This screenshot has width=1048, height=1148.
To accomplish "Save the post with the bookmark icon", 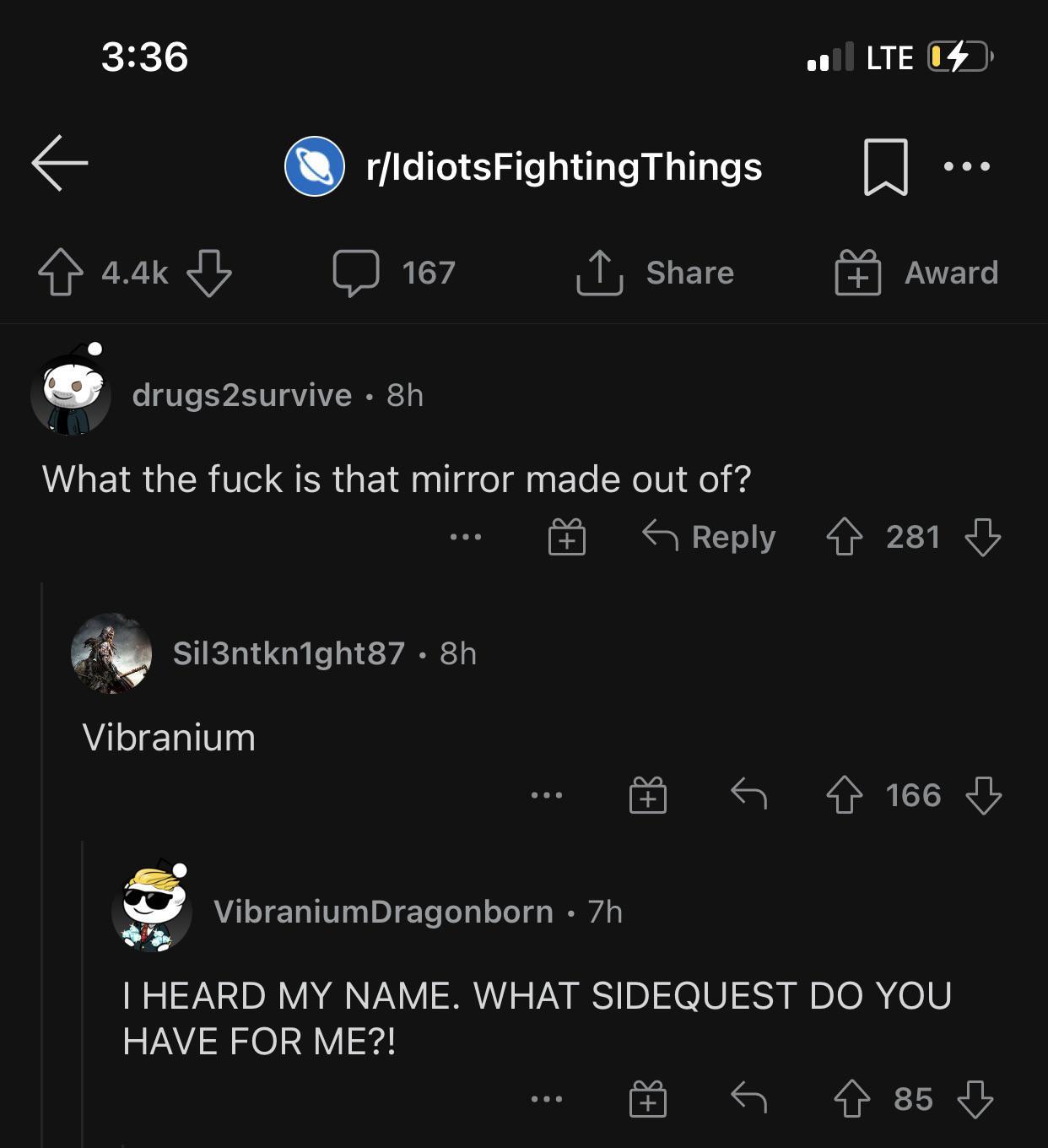I will pos(887,166).
